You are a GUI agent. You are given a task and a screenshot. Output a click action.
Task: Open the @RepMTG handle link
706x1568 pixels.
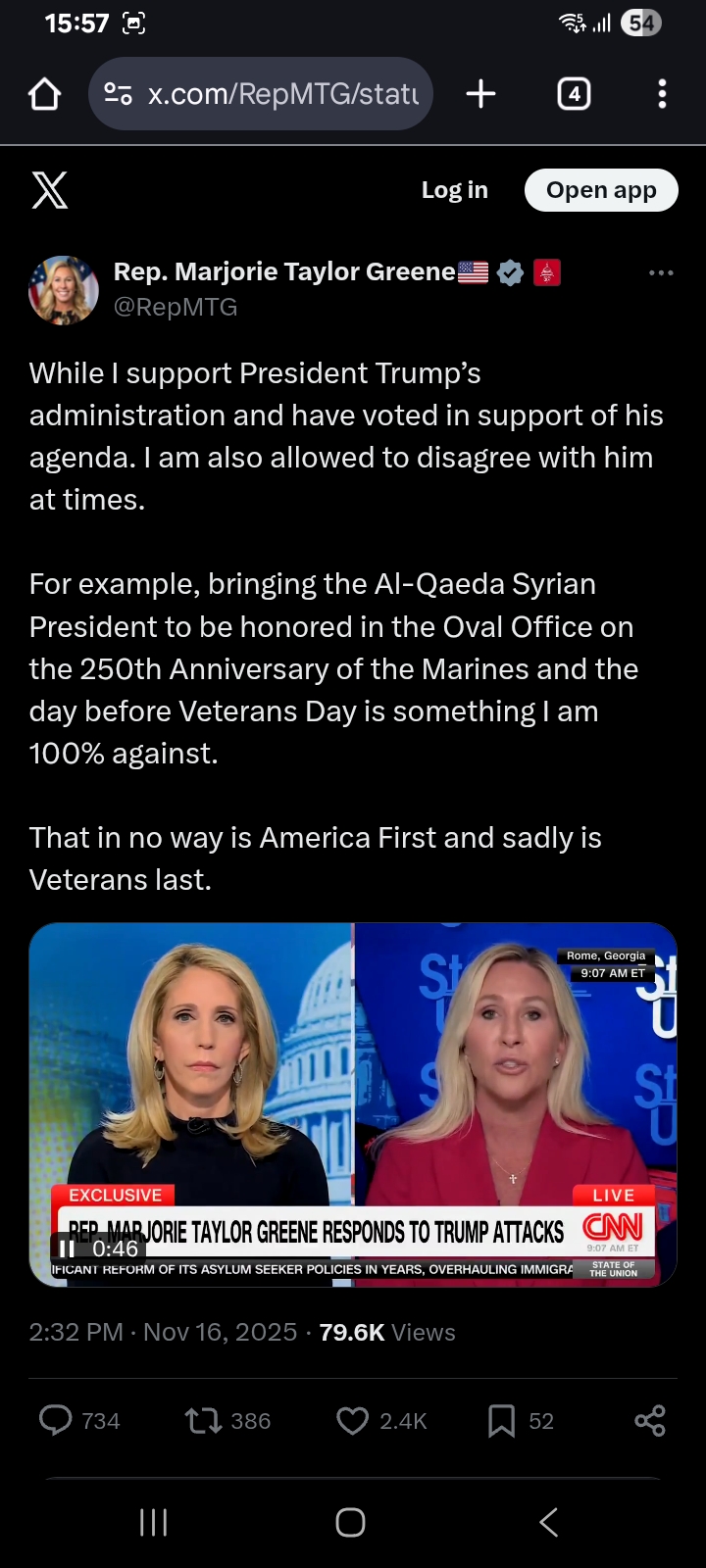pyautogui.click(x=176, y=308)
